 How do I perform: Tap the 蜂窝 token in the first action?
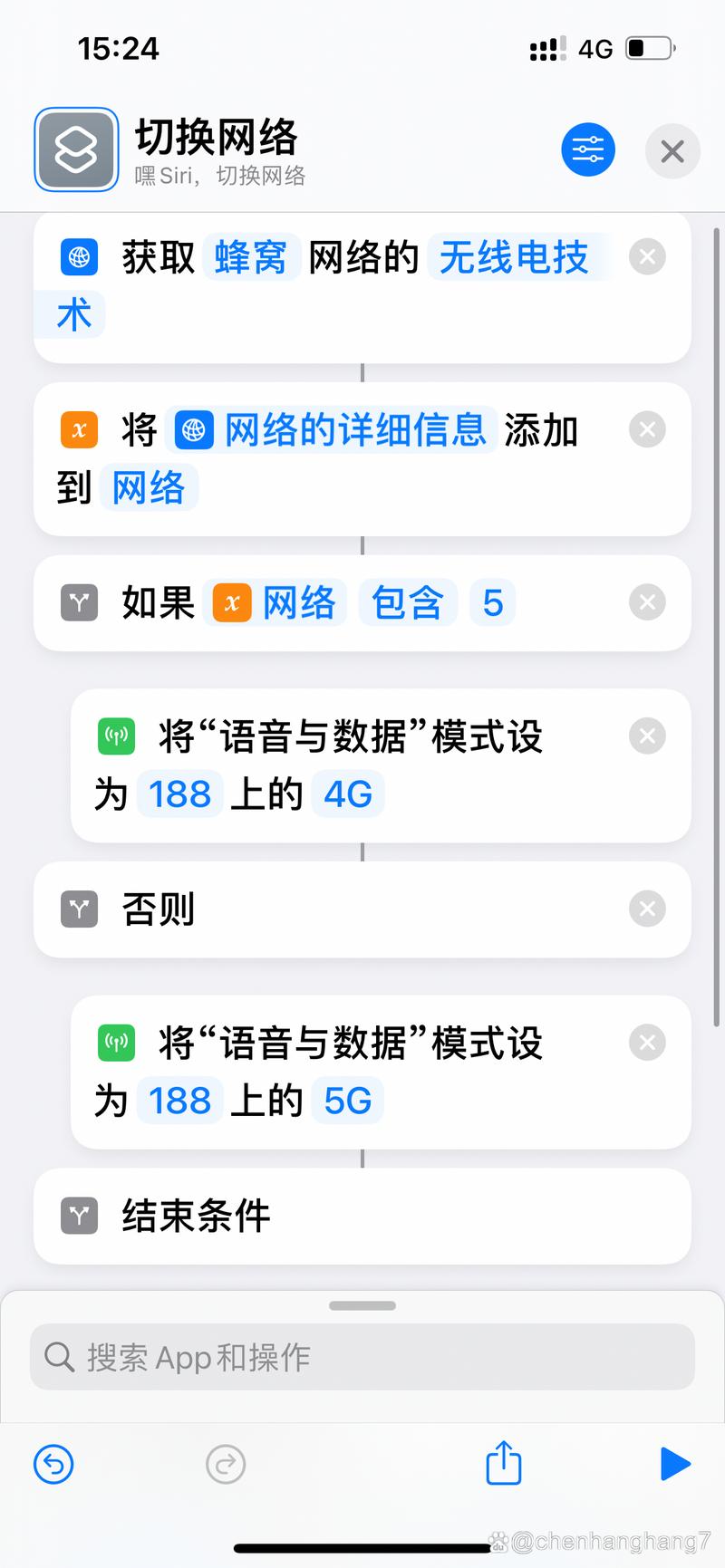coord(251,257)
